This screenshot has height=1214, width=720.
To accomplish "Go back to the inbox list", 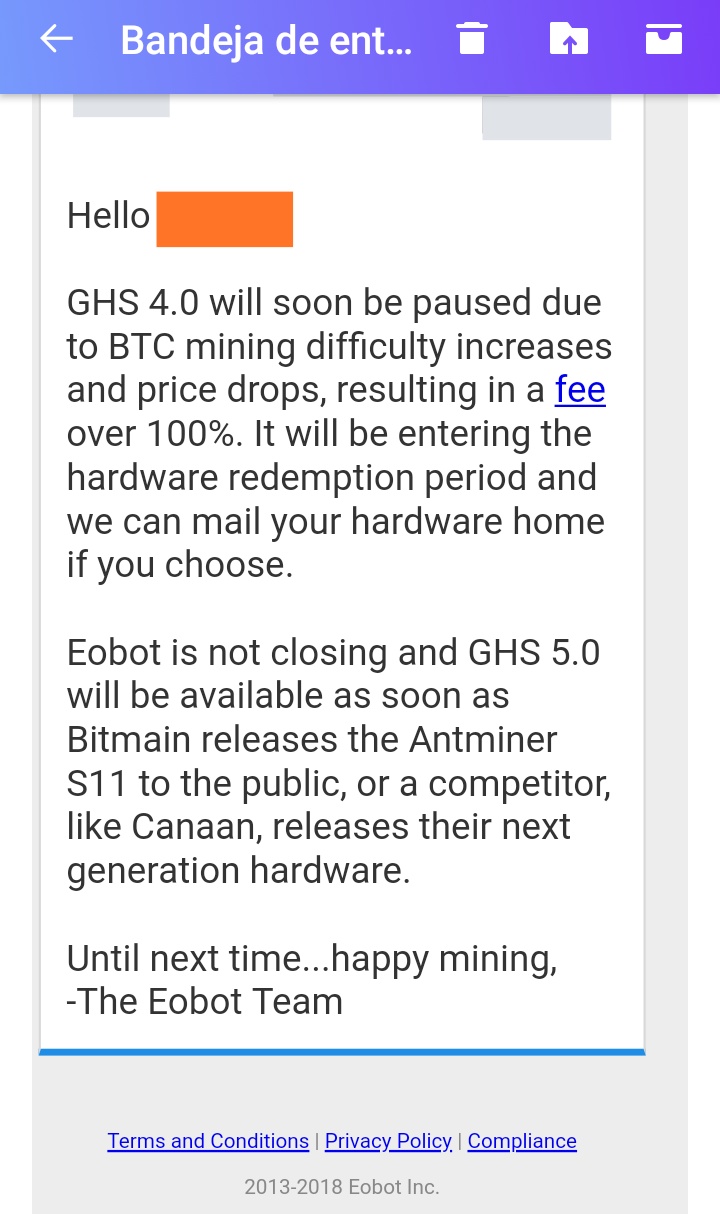I will point(56,39).
